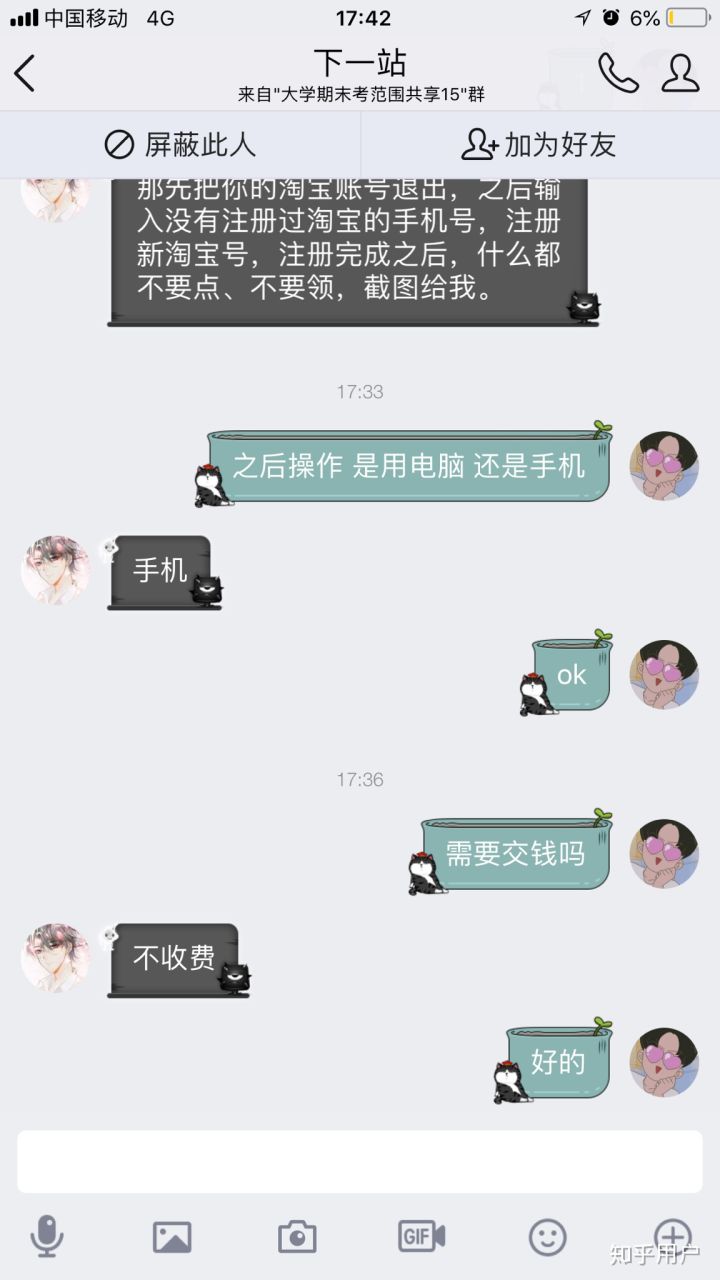Open the GIF panel
720x1280 pixels.
click(x=421, y=1237)
